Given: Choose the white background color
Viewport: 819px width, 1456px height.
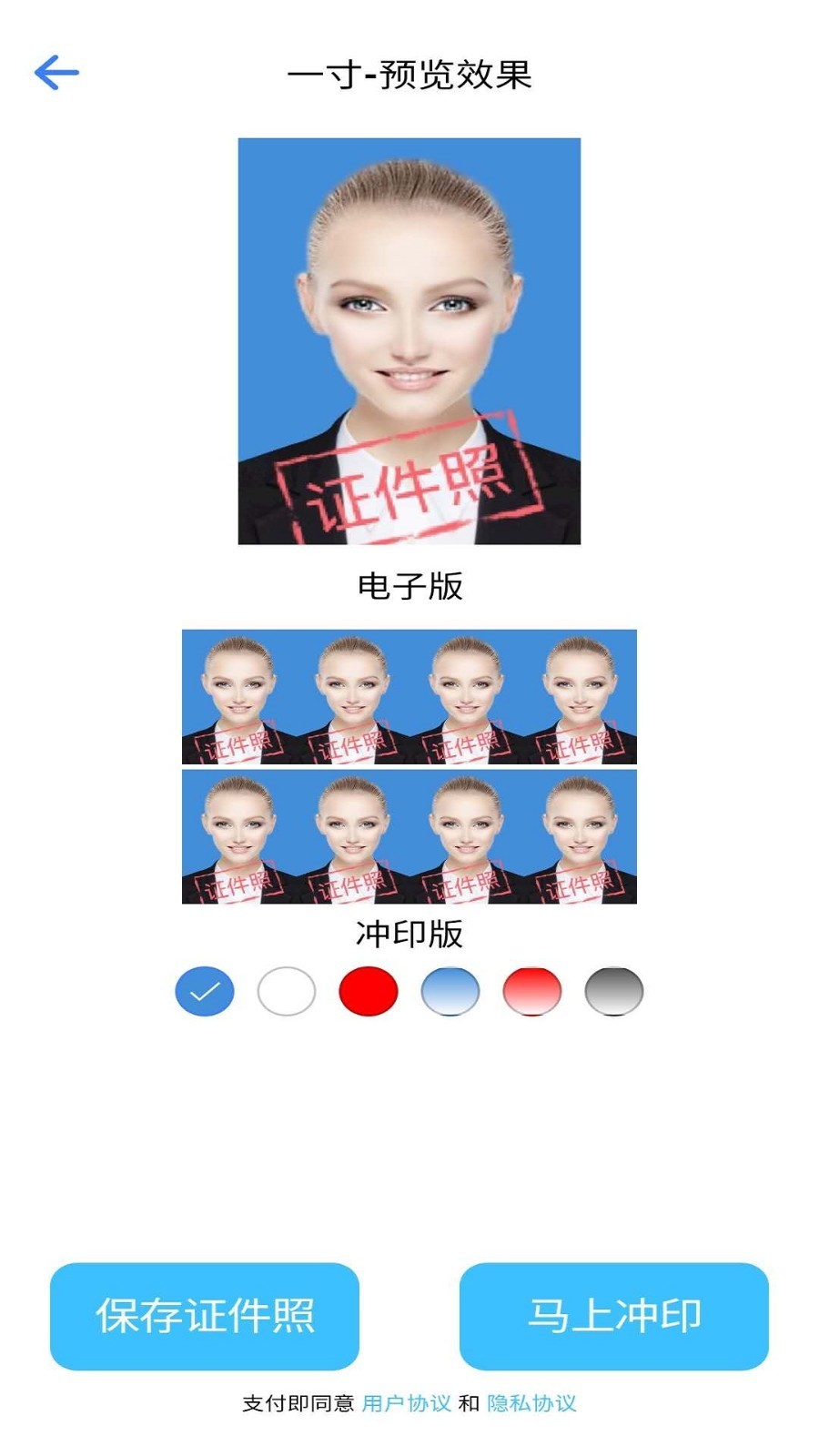Looking at the screenshot, I should coord(287,991).
